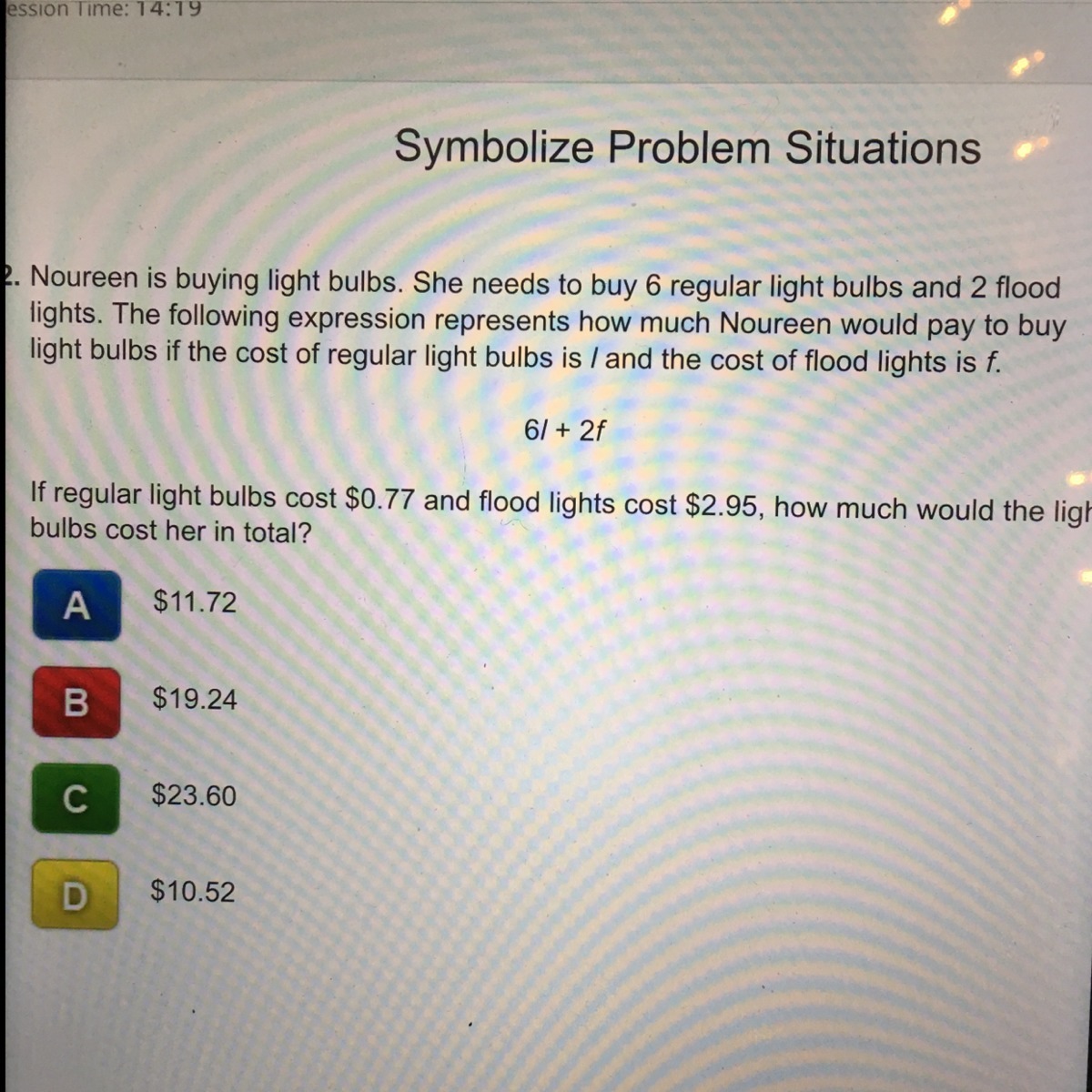
Task: Choose answer B, $19.24
Action: (76, 702)
